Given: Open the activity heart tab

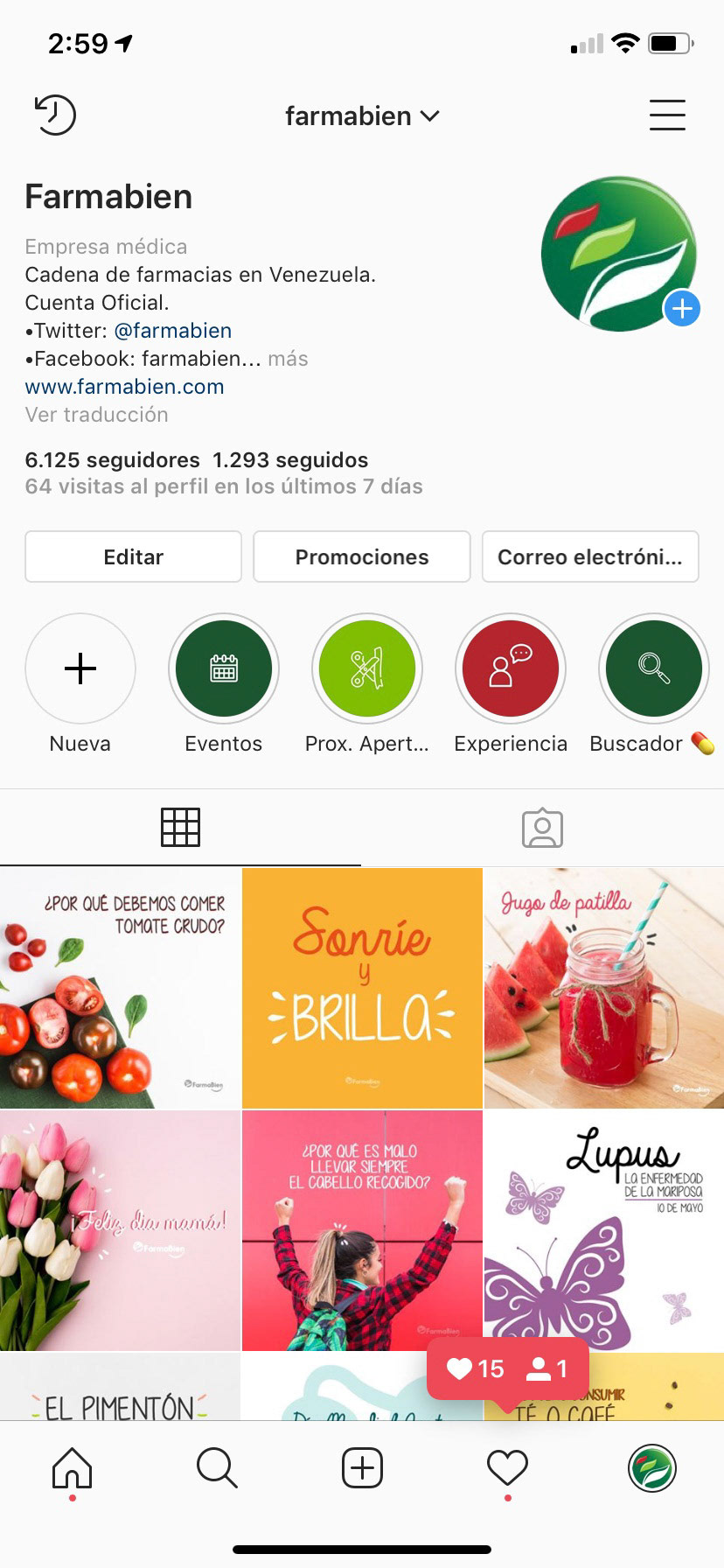Looking at the screenshot, I should 507,1468.
